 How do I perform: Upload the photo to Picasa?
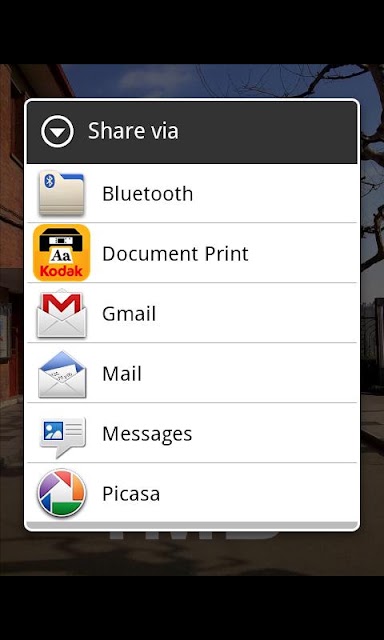(192, 493)
